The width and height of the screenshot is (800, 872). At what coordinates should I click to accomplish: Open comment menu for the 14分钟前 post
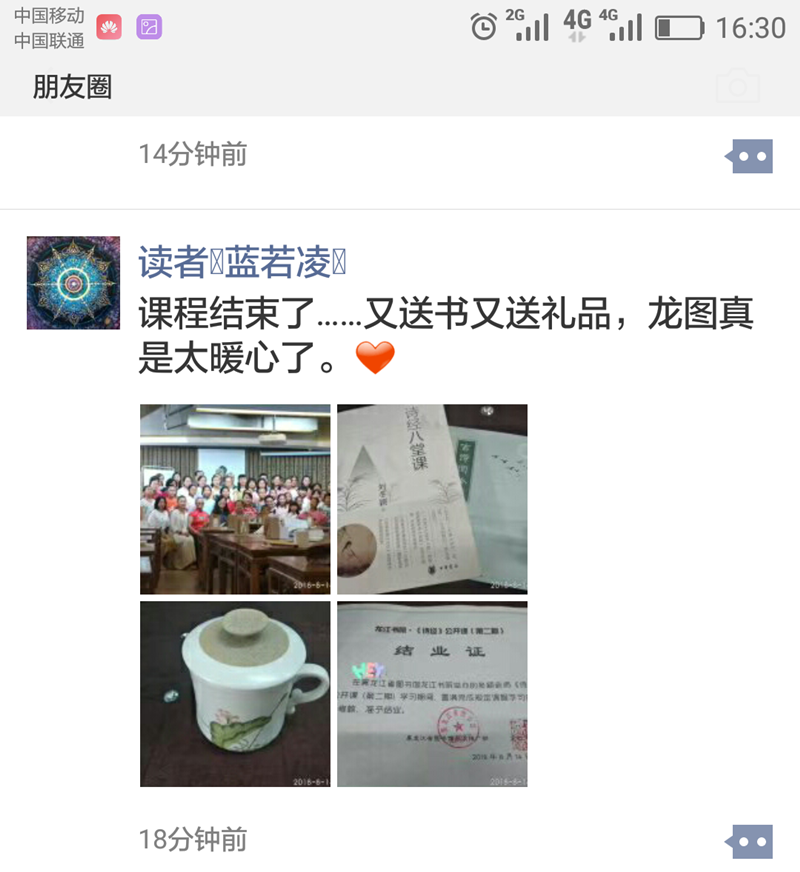click(x=752, y=156)
